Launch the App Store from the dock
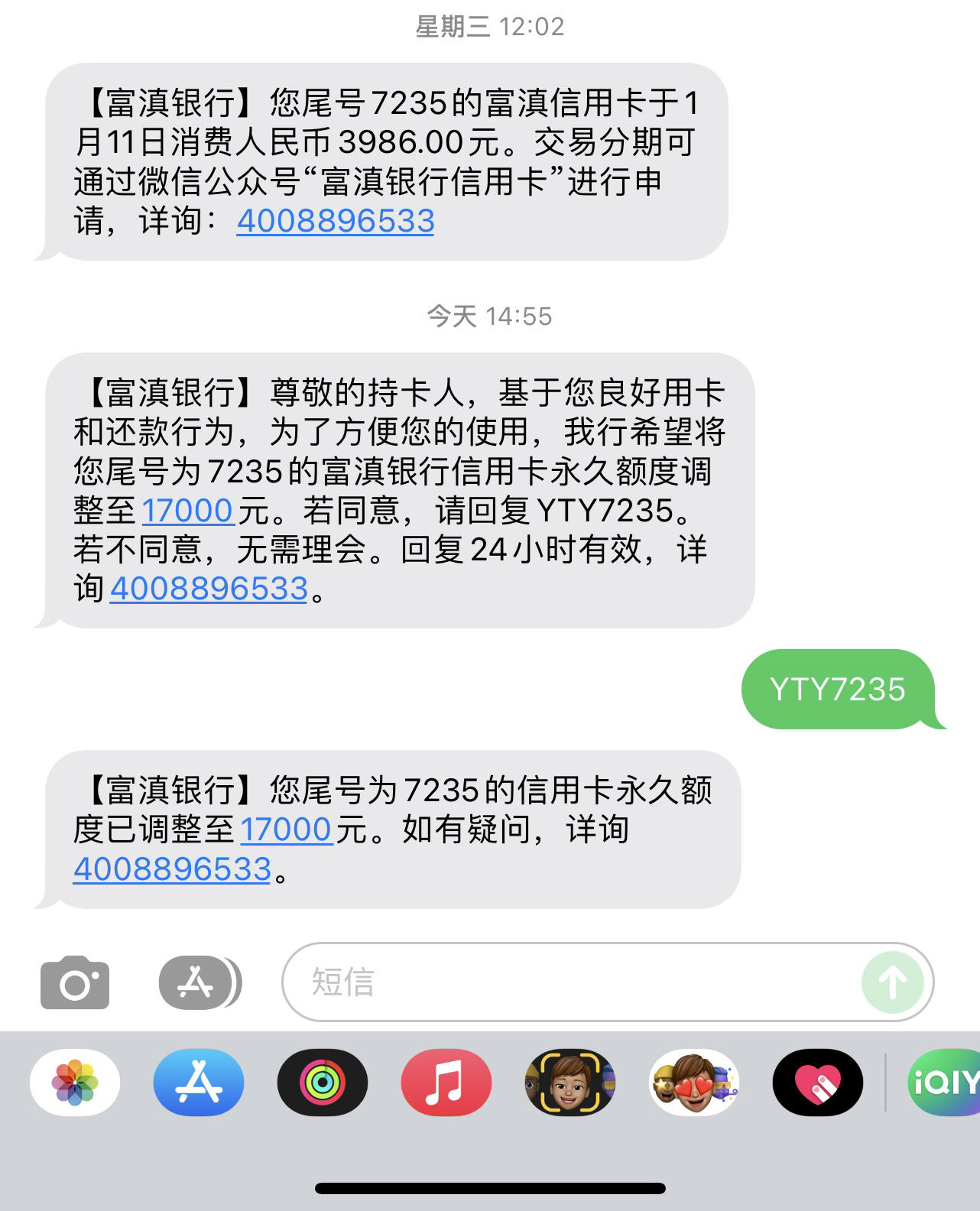 199,1083
